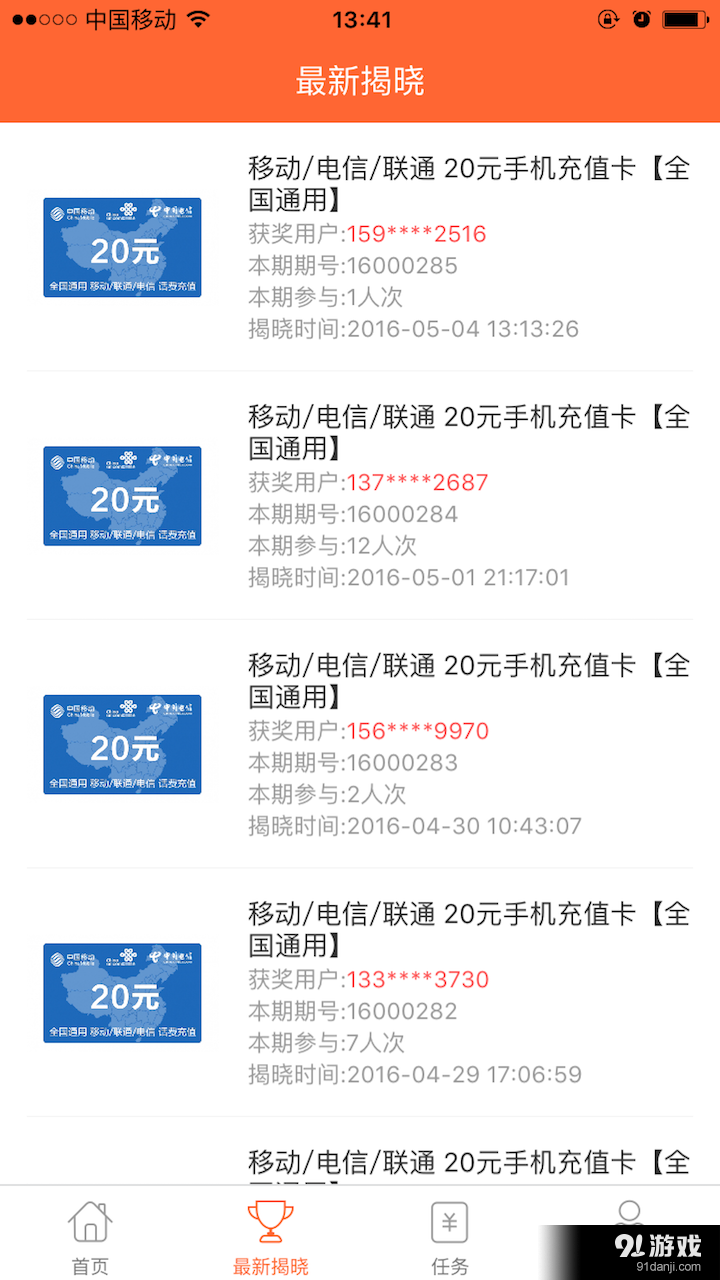Tap the battery indicator icon
Image resolution: width=720 pixels, height=1280 pixels.
point(683,18)
